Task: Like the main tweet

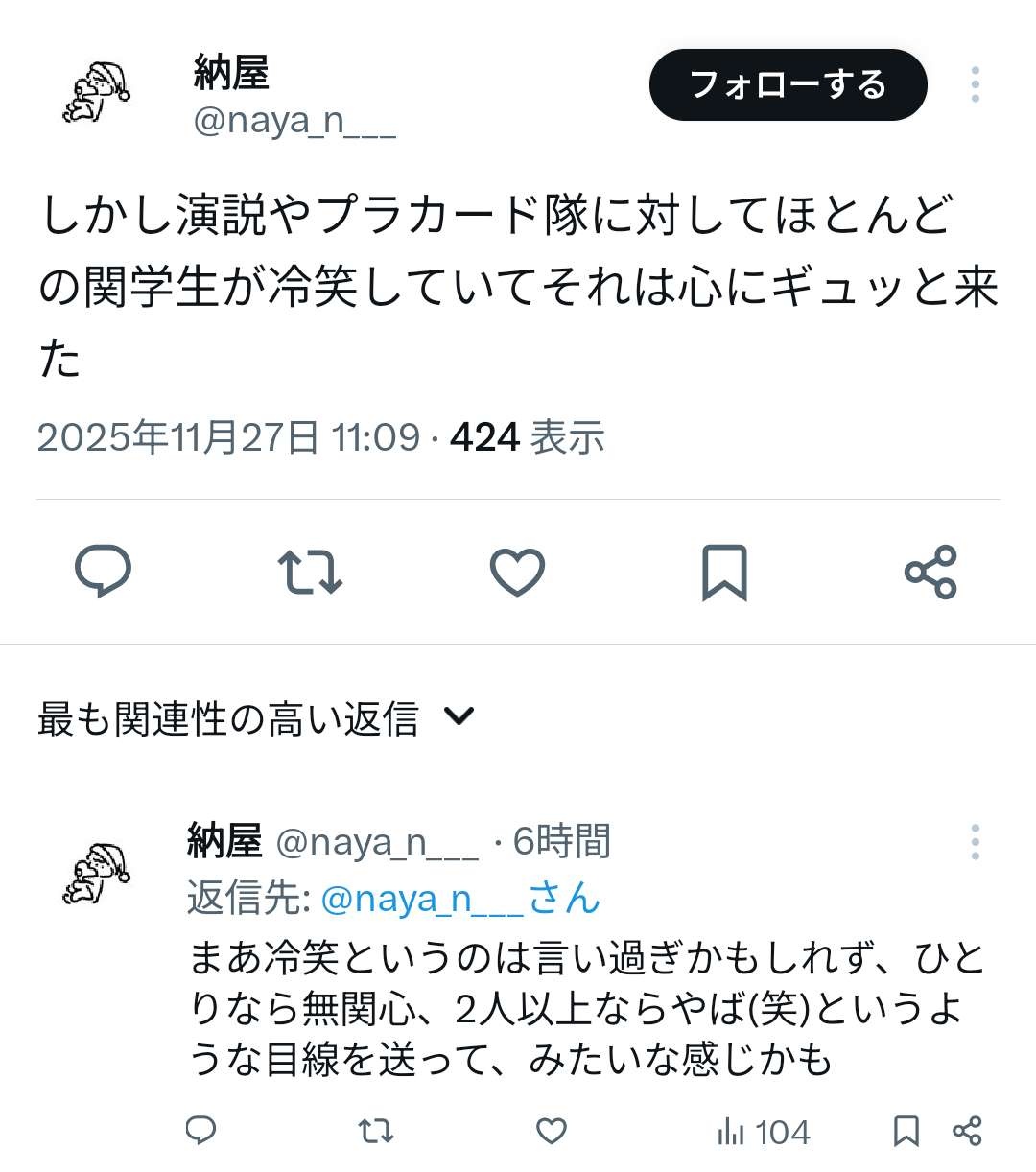Action: tap(517, 573)
